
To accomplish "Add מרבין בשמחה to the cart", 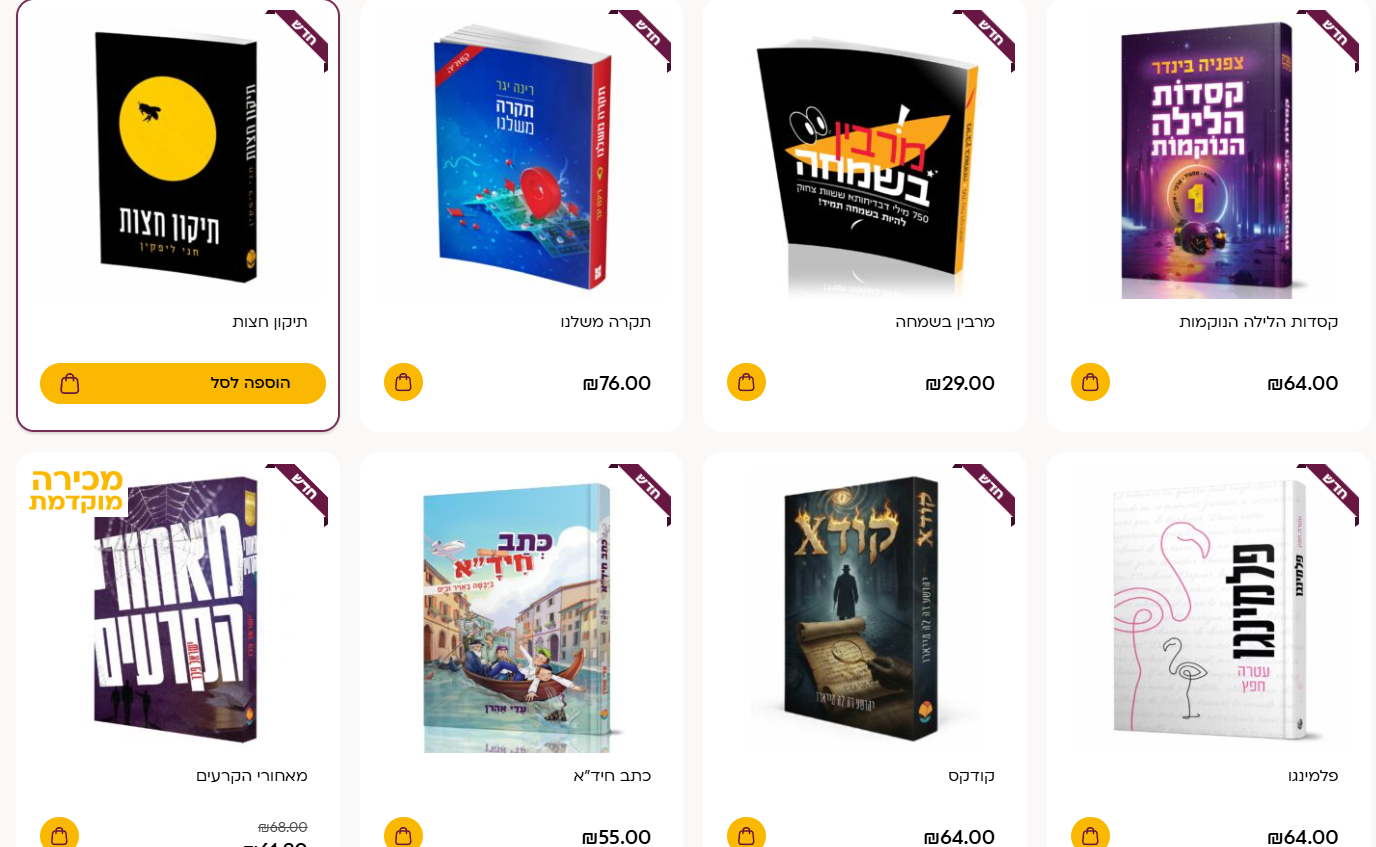I will coord(746,382).
